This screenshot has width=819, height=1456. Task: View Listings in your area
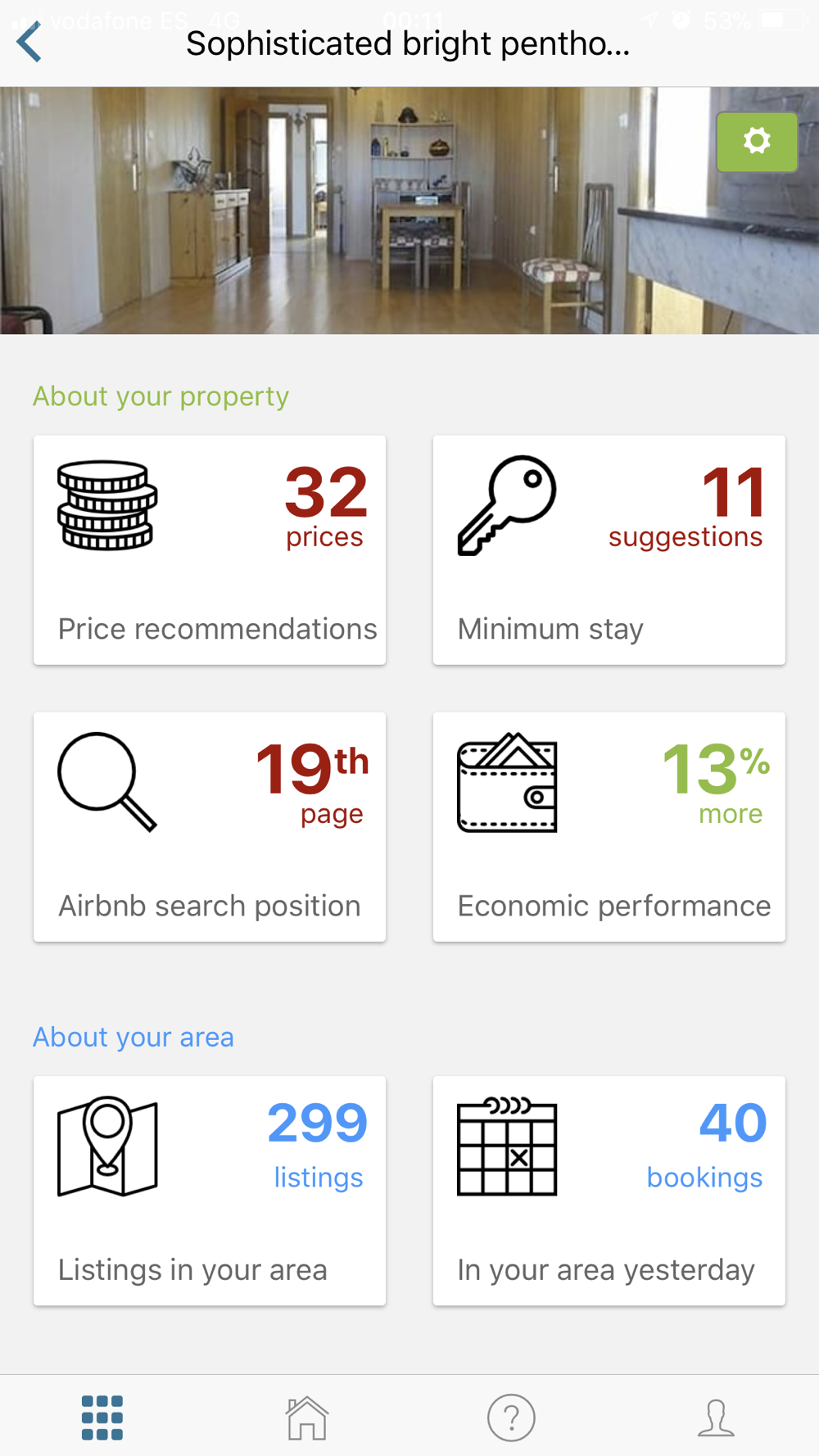point(210,1191)
